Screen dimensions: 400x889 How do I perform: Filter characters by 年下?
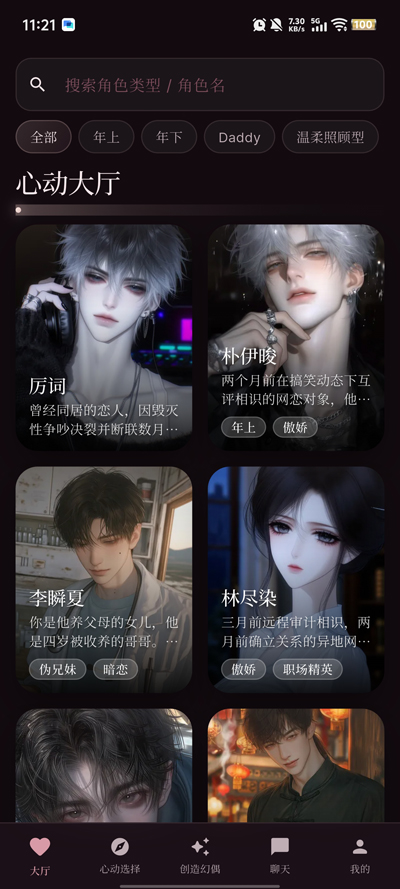tap(169, 137)
